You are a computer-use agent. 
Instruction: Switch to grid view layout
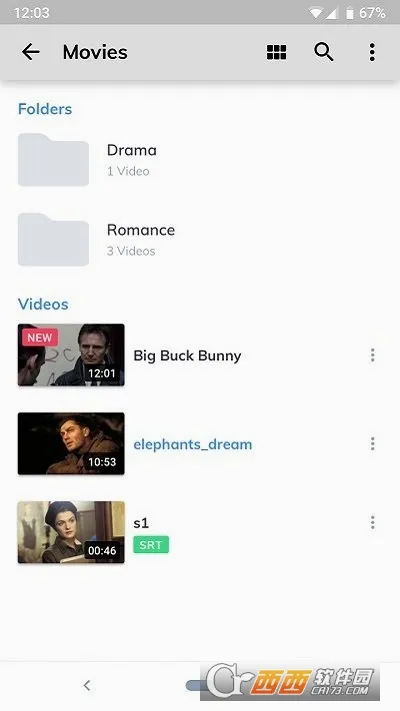point(276,52)
